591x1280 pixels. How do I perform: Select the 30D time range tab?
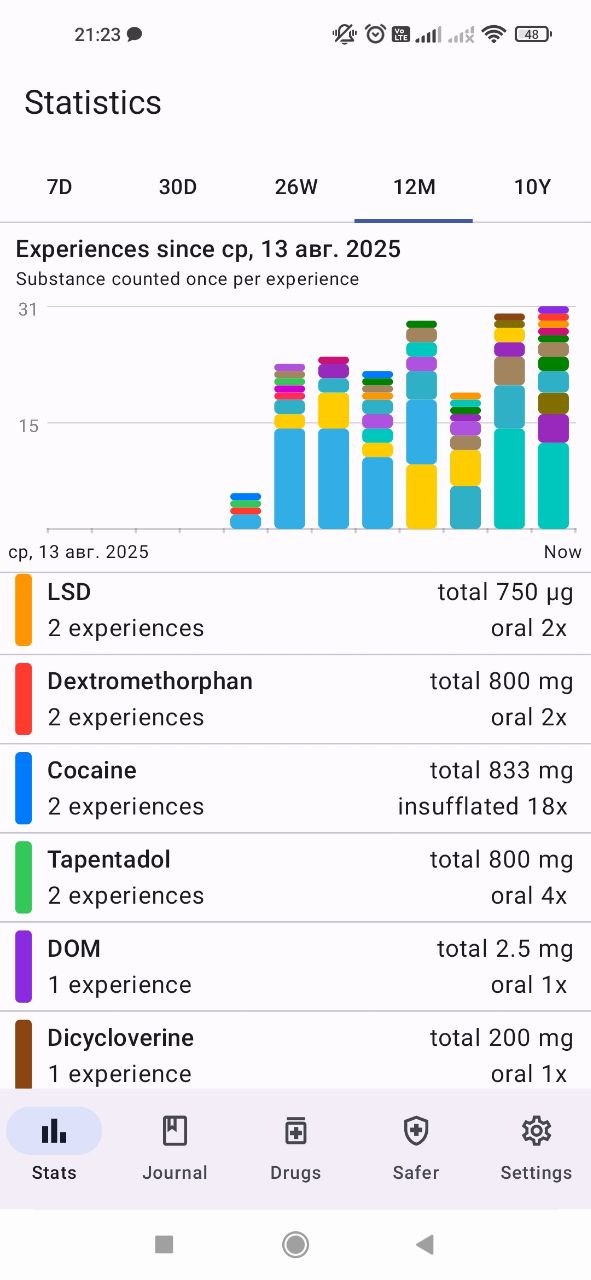(x=177, y=187)
